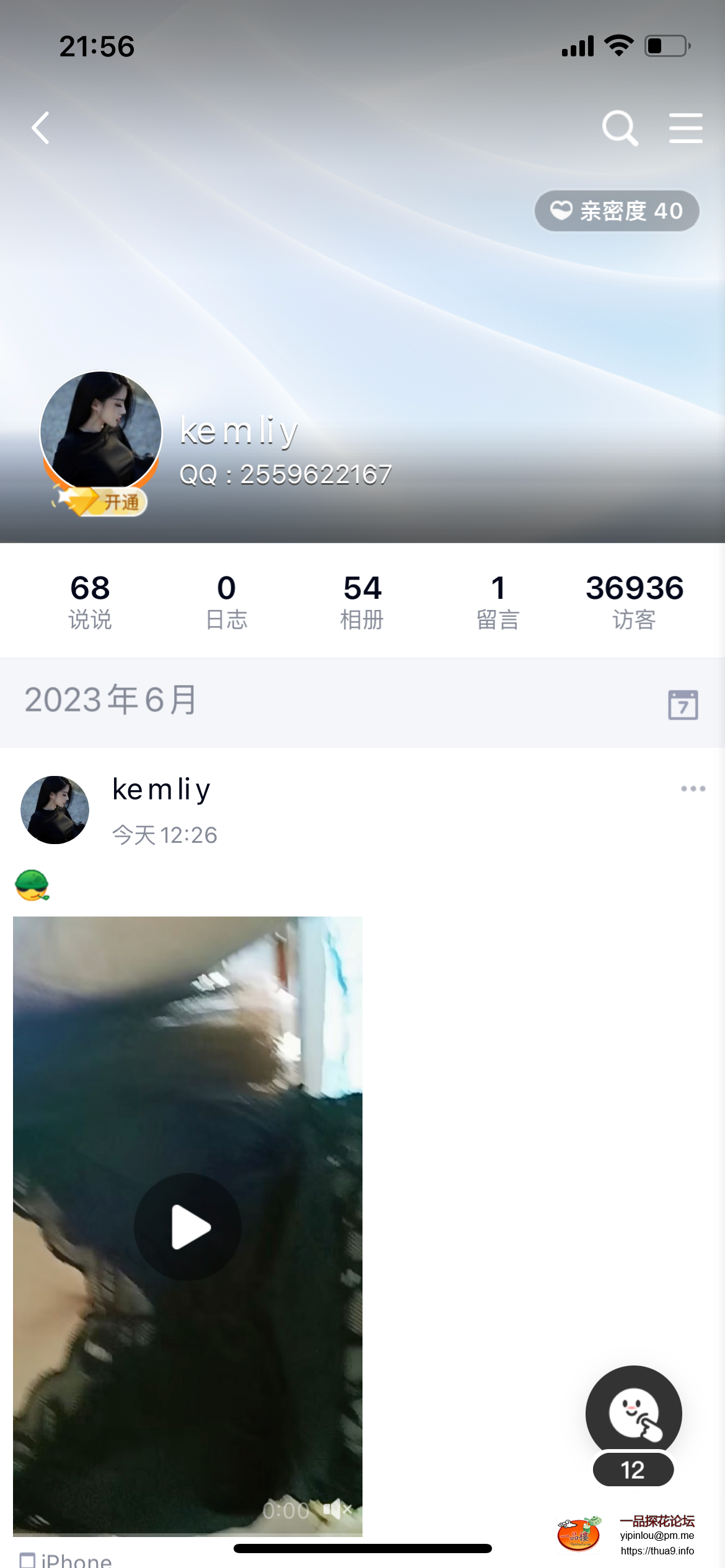The height and width of the screenshot is (1568, 725).
Task: Switch to 说说 with 68 posts
Action: [x=90, y=601]
